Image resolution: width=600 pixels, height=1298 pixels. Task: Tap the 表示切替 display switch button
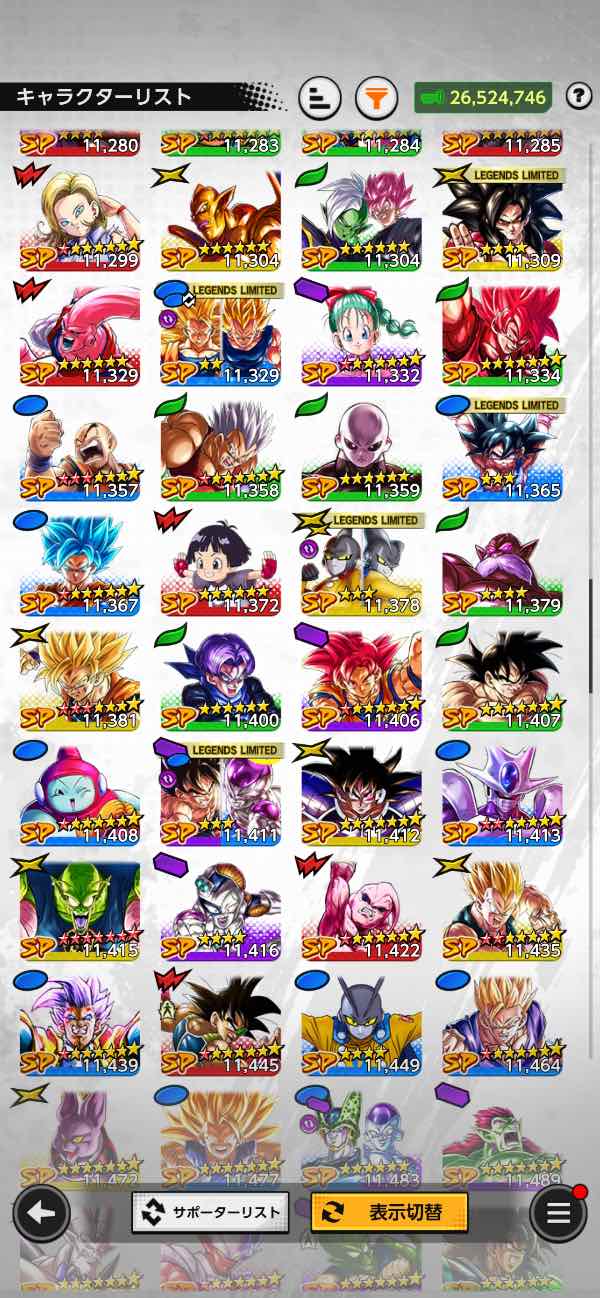click(x=389, y=1212)
